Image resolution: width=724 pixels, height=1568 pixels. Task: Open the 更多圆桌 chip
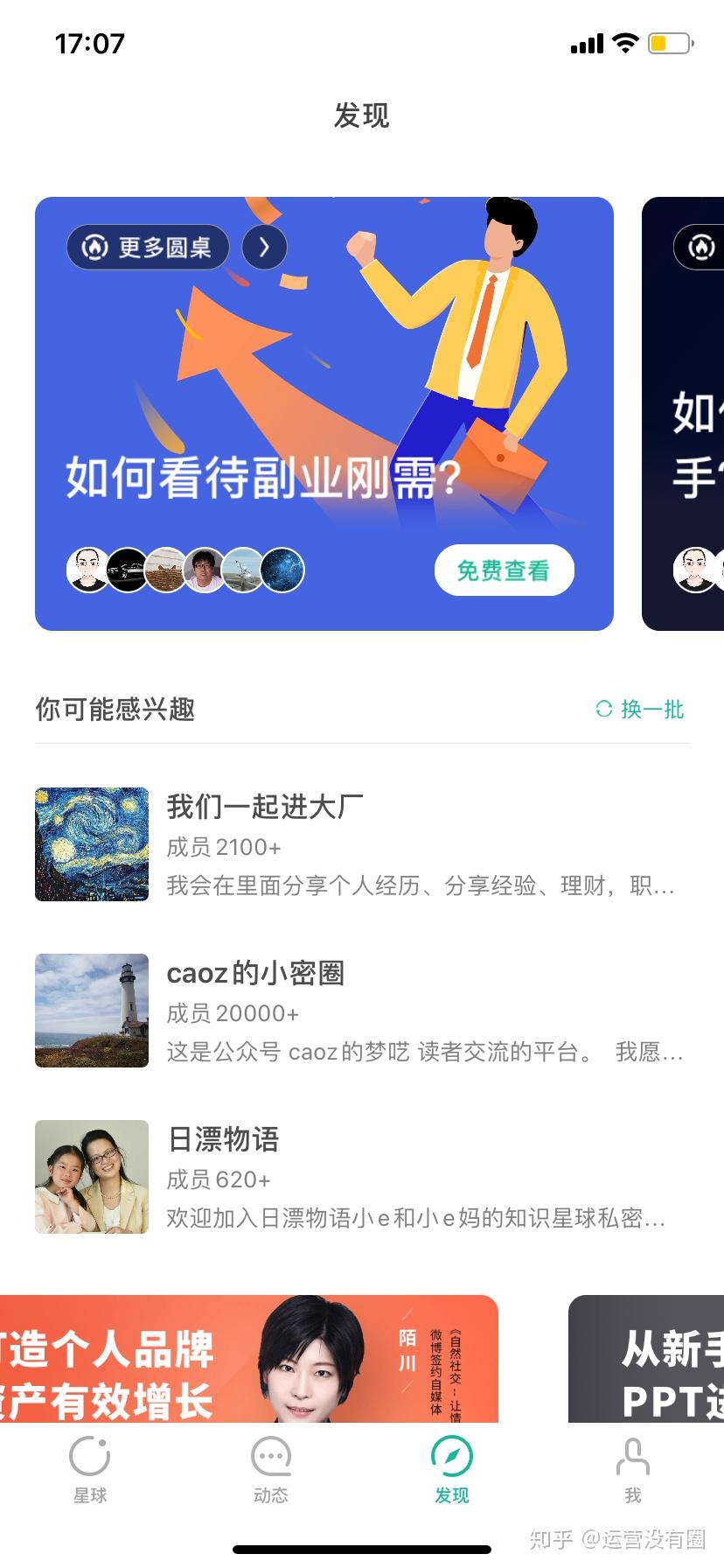(x=148, y=248)
